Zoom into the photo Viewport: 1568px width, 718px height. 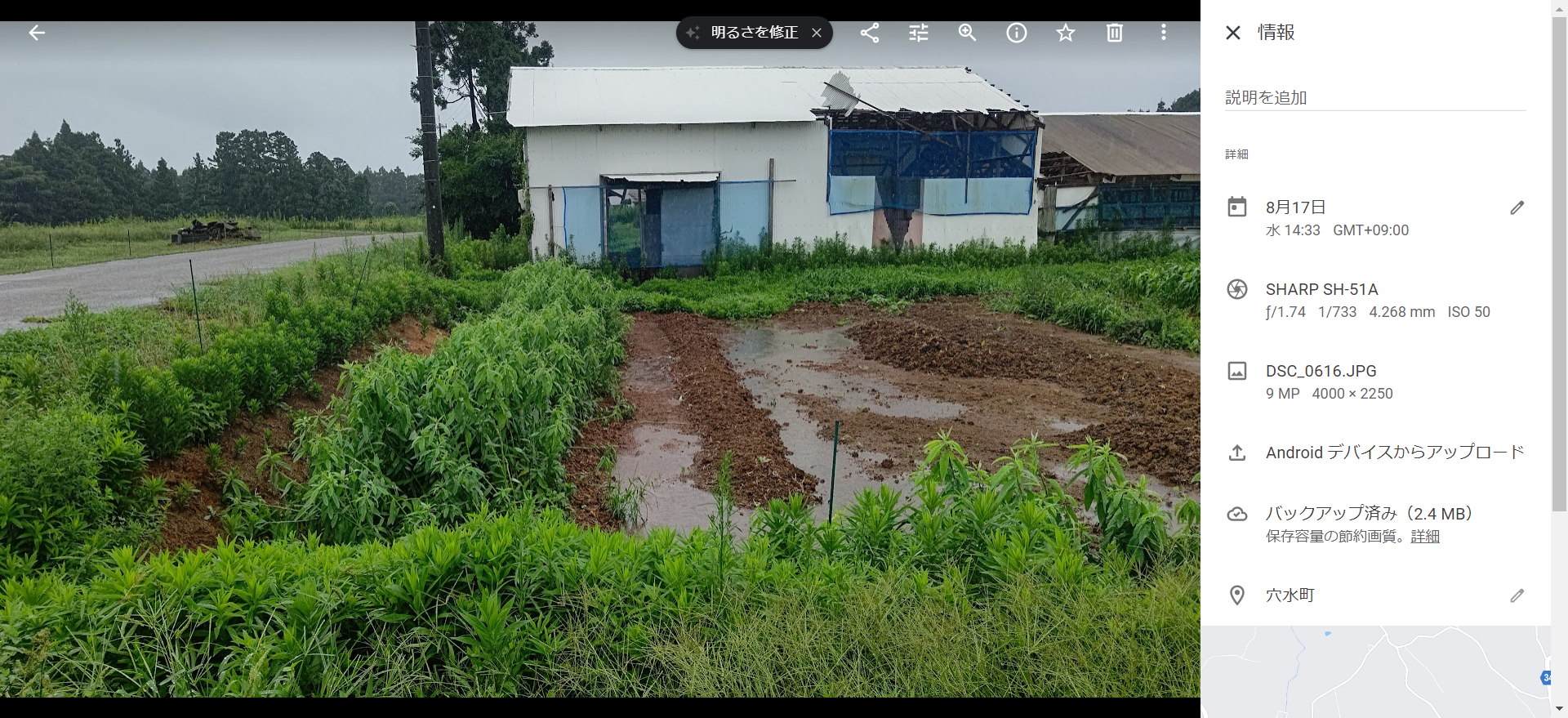[x=968, y=33]
